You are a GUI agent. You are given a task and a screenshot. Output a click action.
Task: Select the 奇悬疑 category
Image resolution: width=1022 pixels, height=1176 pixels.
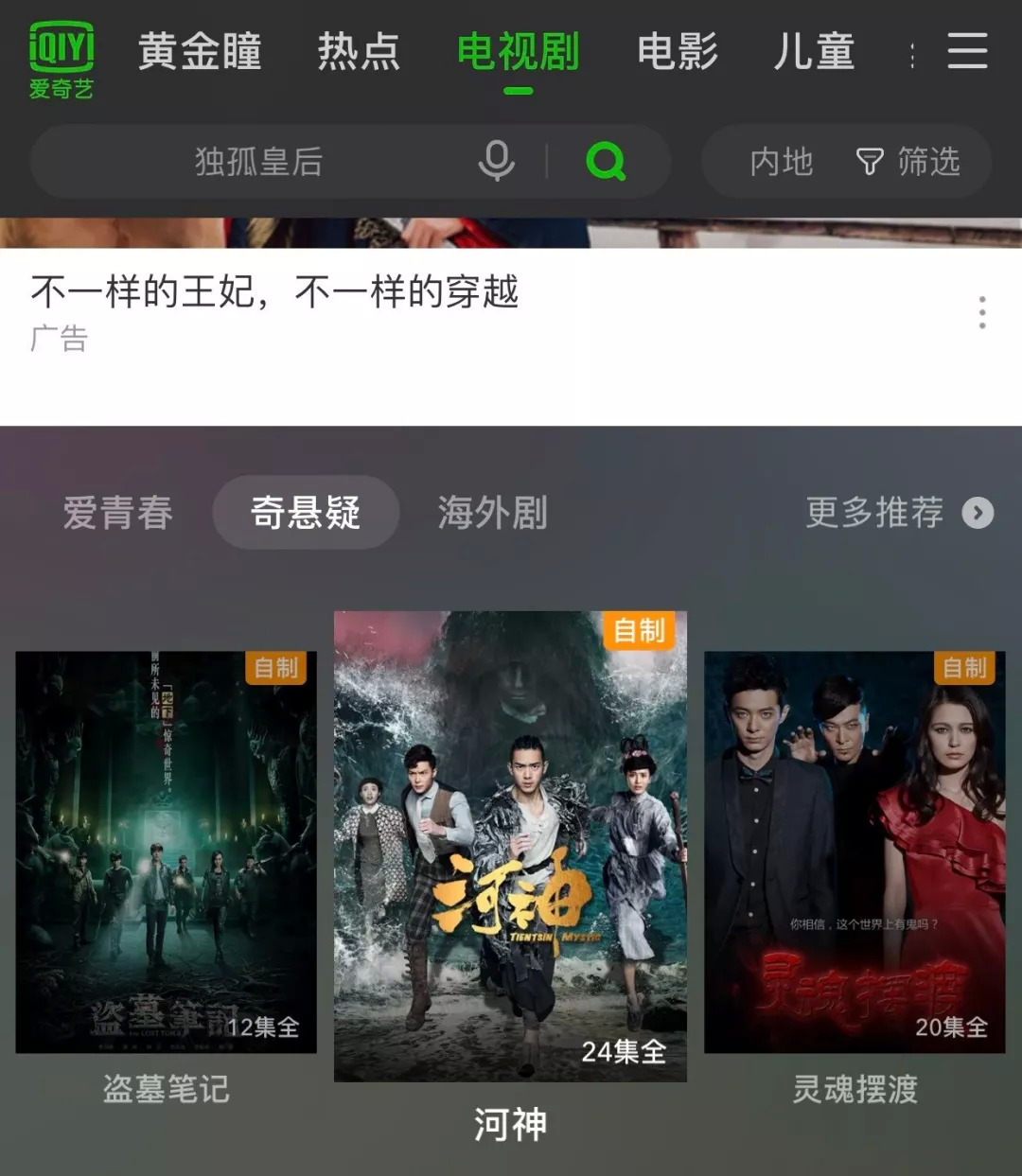coord(306,513)
